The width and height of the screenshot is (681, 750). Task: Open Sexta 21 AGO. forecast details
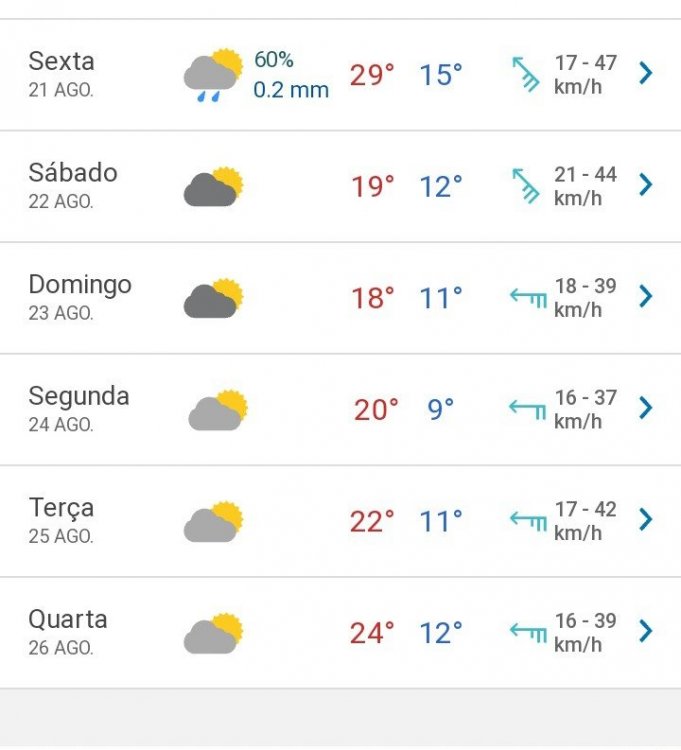tap(645, 74)
